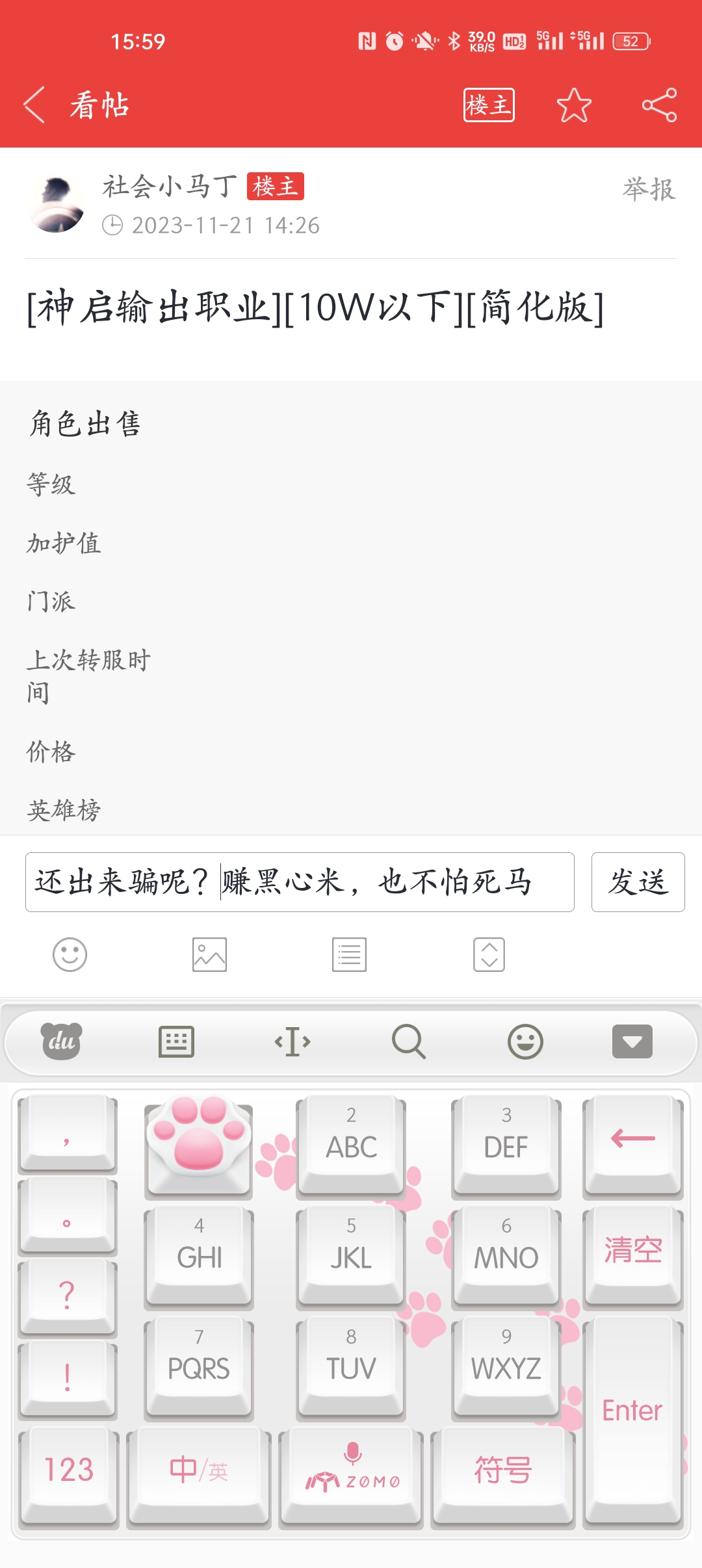Viewport: 702px width, 1568px height.
Task: Tap the 清空 key to clear input
Action: coord(632,1250)
